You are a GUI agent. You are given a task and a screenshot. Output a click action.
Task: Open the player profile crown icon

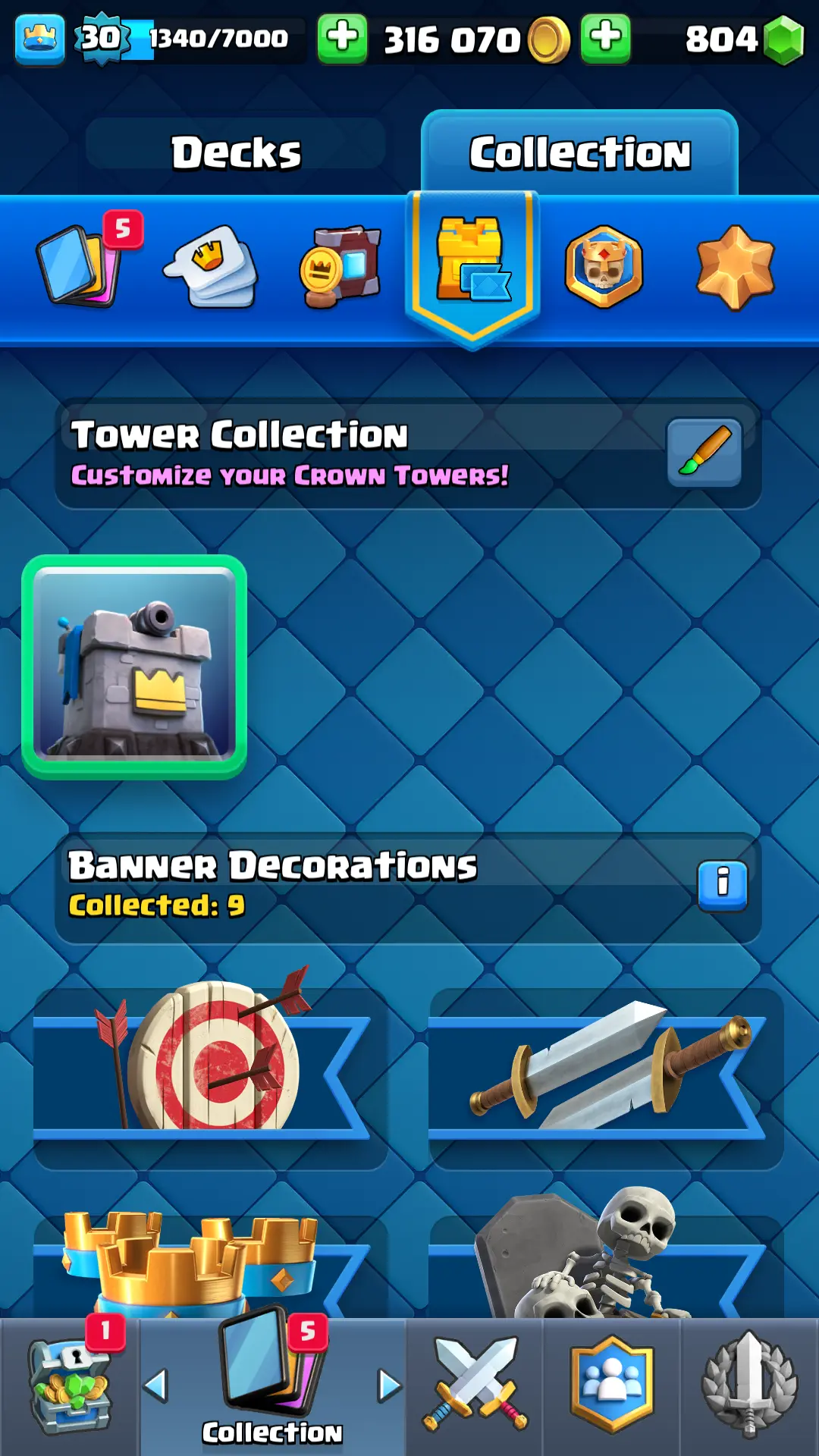click(39, 38)
